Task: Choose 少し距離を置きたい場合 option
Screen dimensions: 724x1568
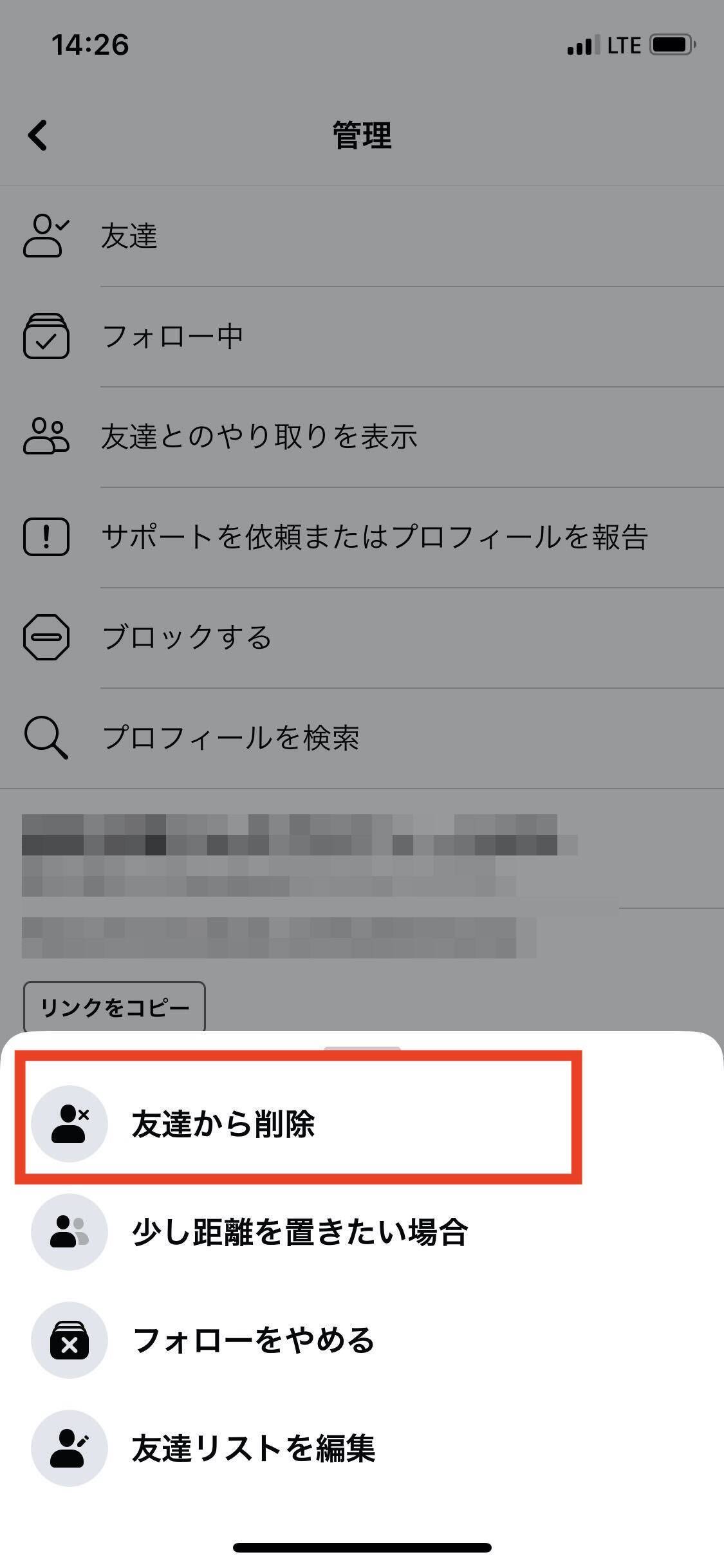Action: pyautogui.click(x=299, y=1232)
